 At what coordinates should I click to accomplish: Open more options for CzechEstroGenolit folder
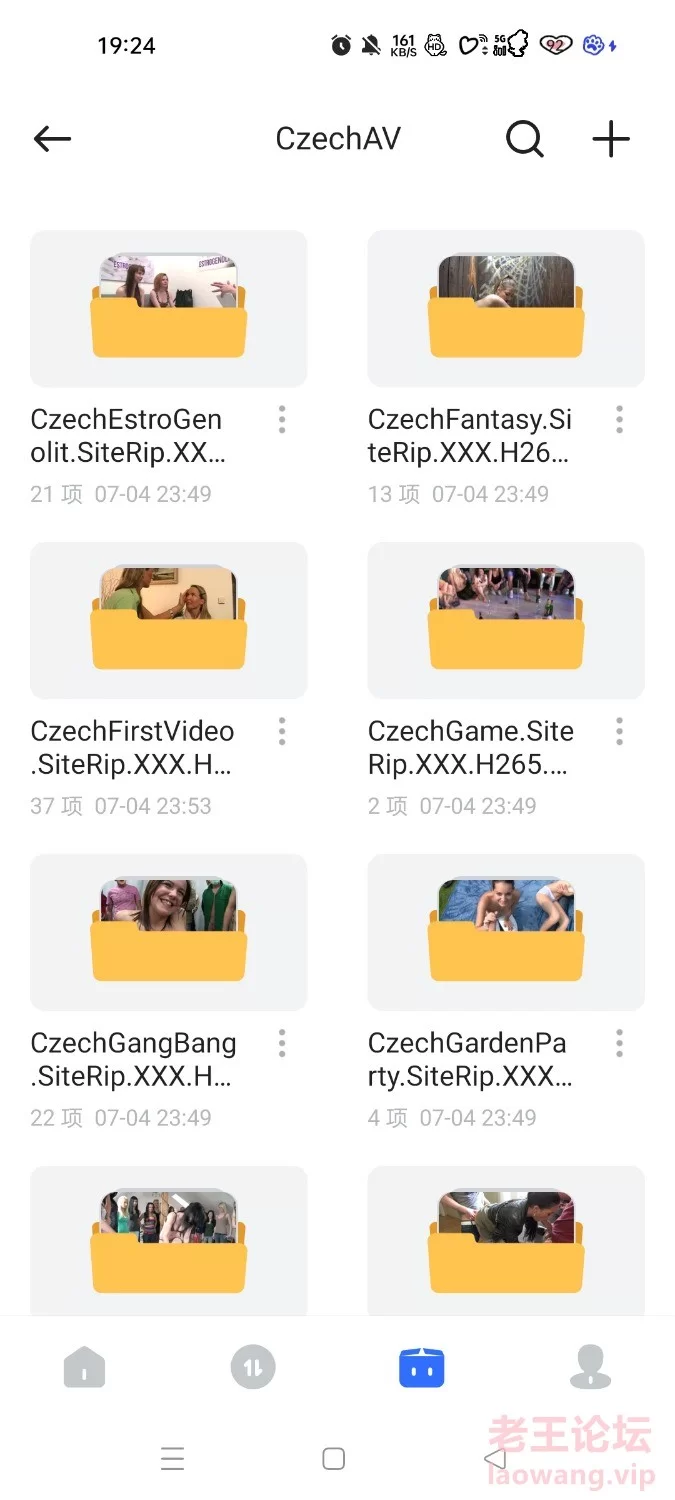click(282, 420)
